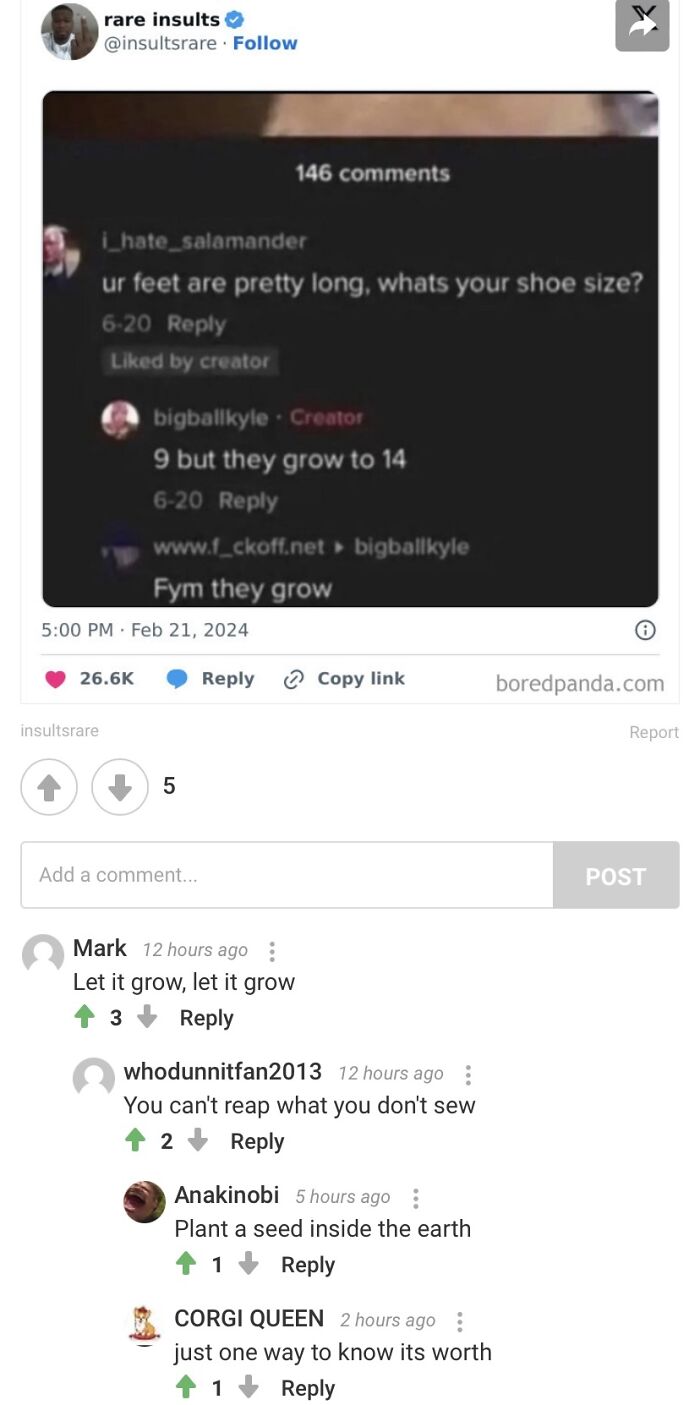Open the rare insults embedded tweet image
This screenshot has width=700, height=1405.
pos(350,348)
